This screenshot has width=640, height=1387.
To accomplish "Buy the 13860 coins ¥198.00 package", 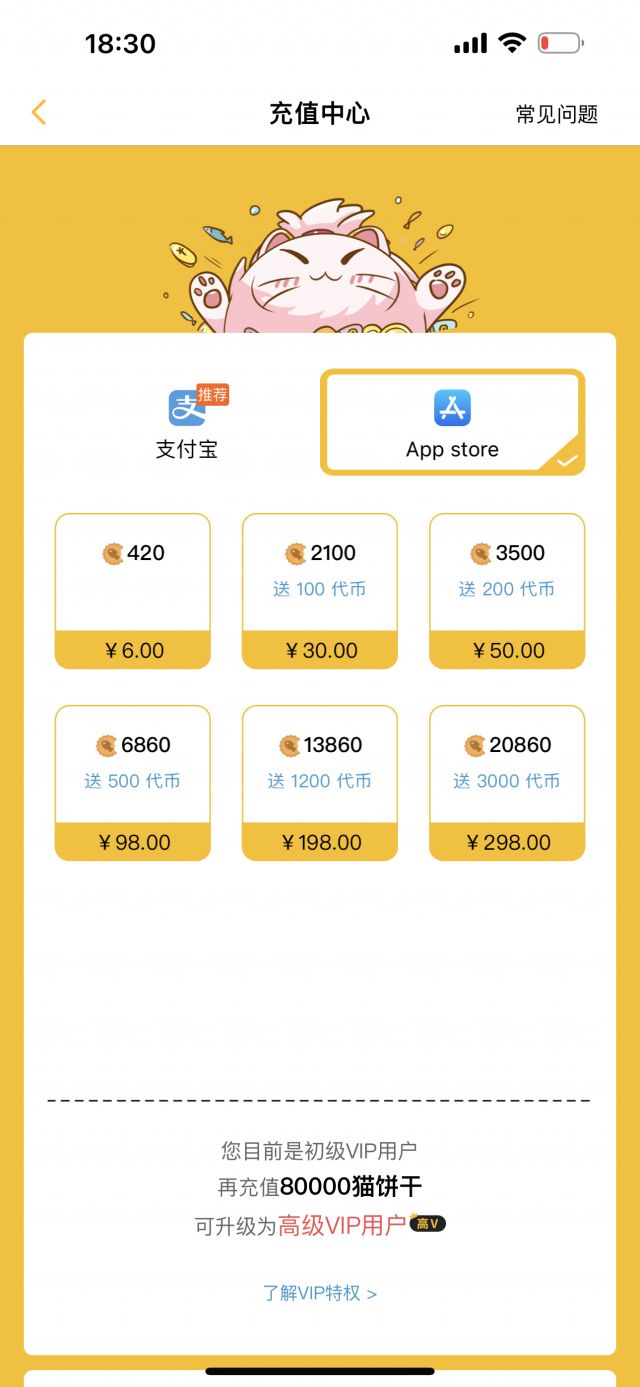I will 320,783.
